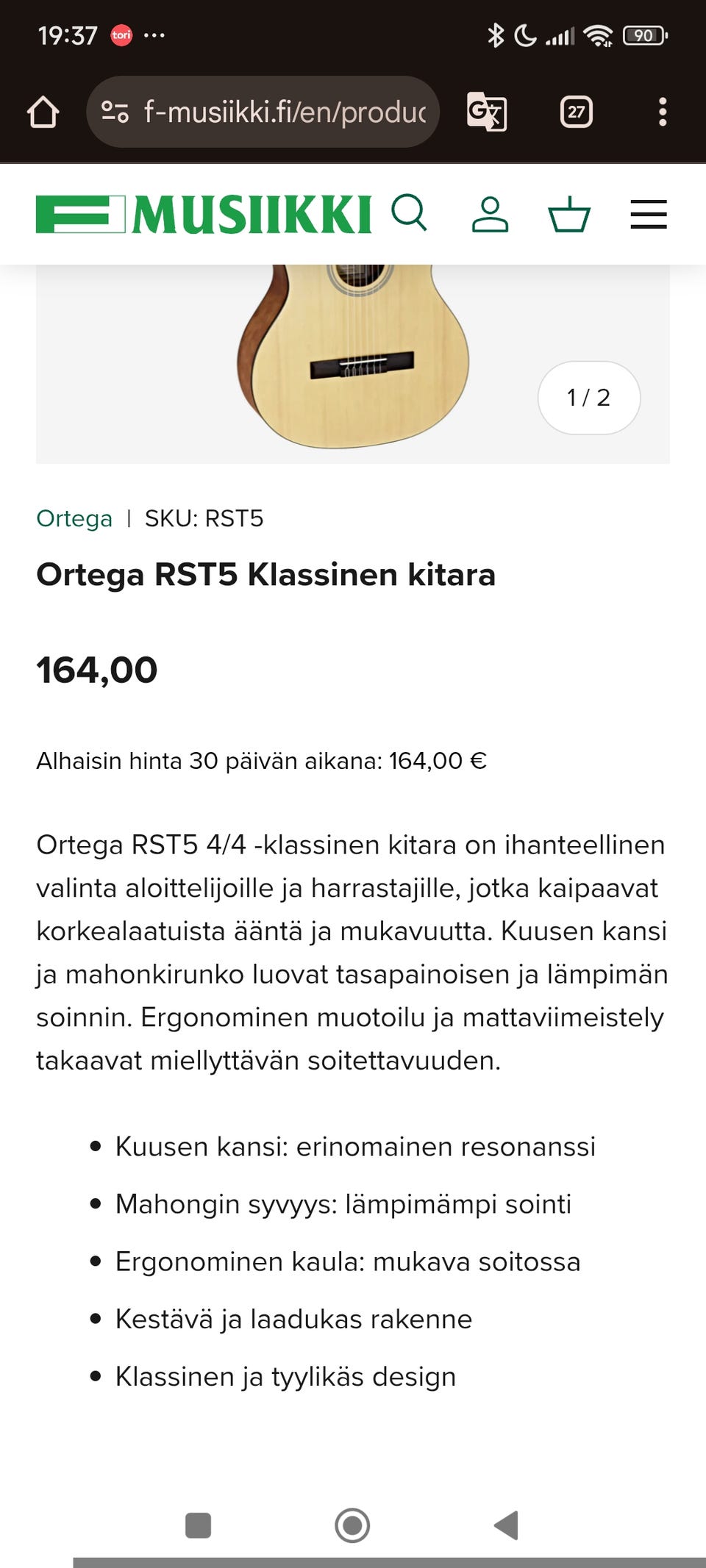Viewport: 706px width, 1568px height.
Task: Click the F Musiikki logo
Action: pyautogui.click(x=206, y=215)
